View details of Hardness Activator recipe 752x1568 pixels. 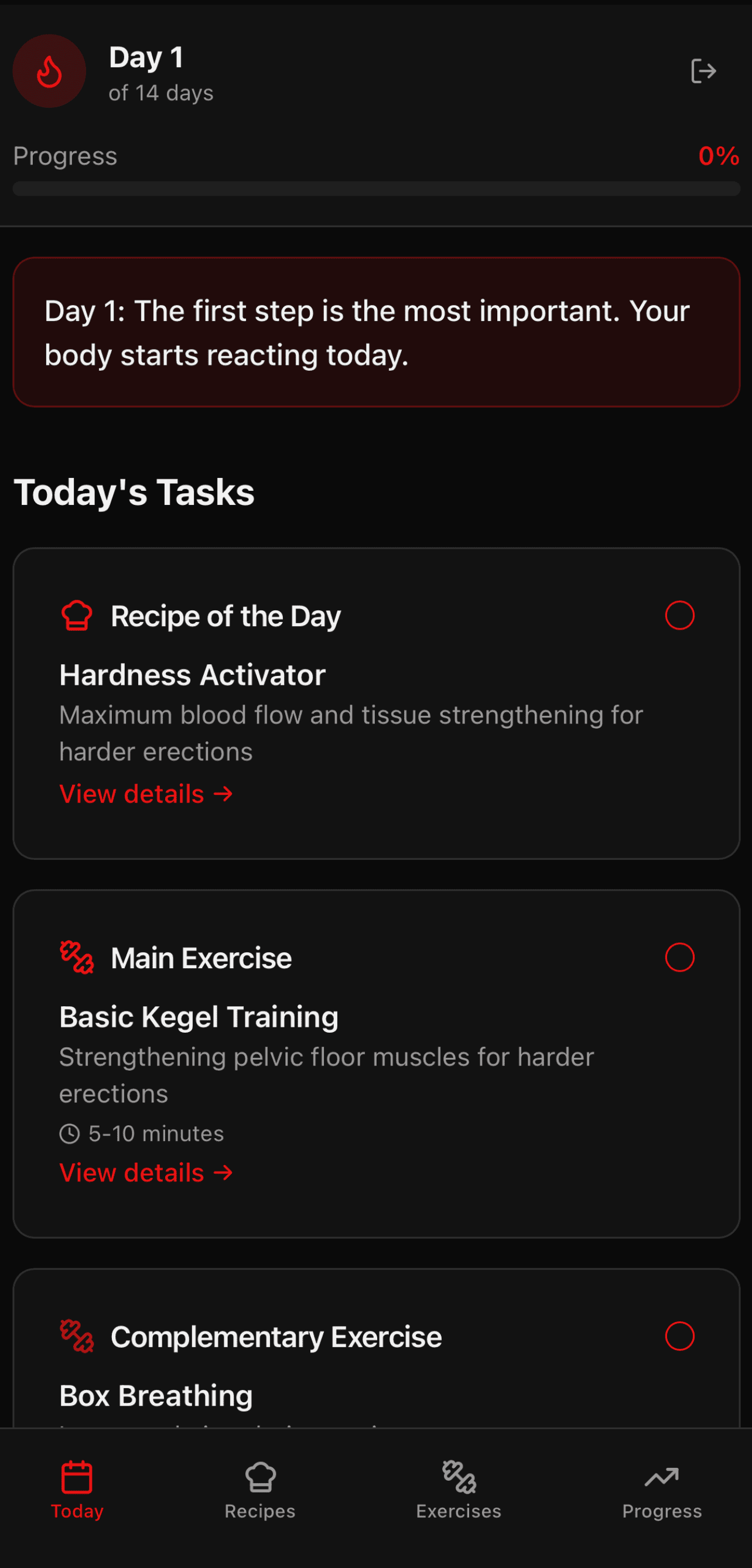coord(146,794)
